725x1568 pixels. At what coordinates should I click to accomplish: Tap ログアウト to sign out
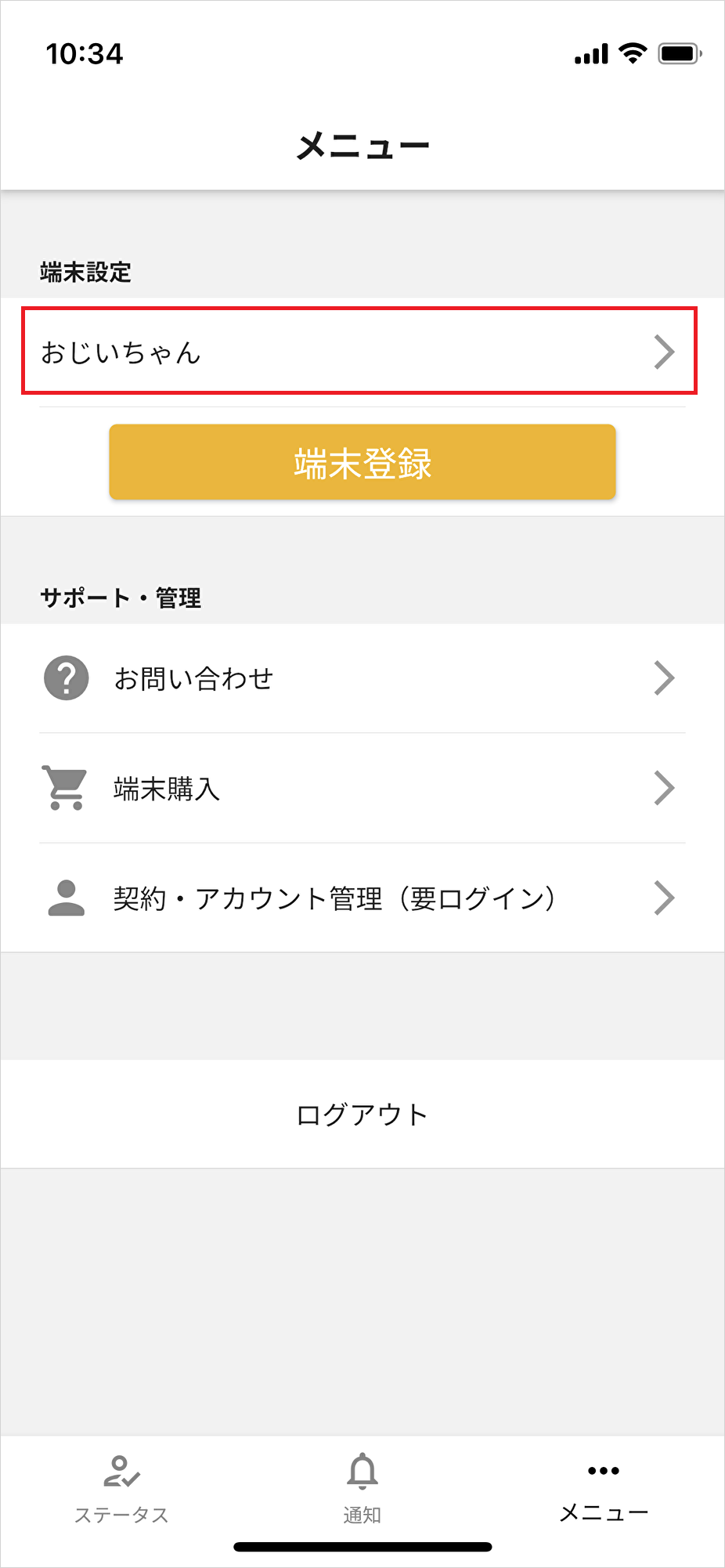(x=362, y=1114)
